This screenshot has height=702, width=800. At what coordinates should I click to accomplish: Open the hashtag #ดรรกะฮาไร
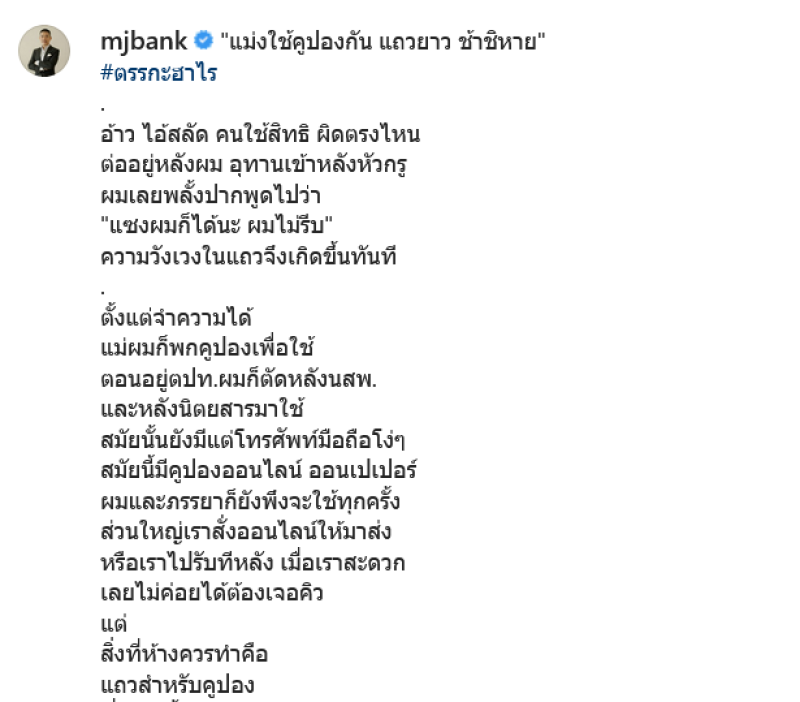(159, 73)
